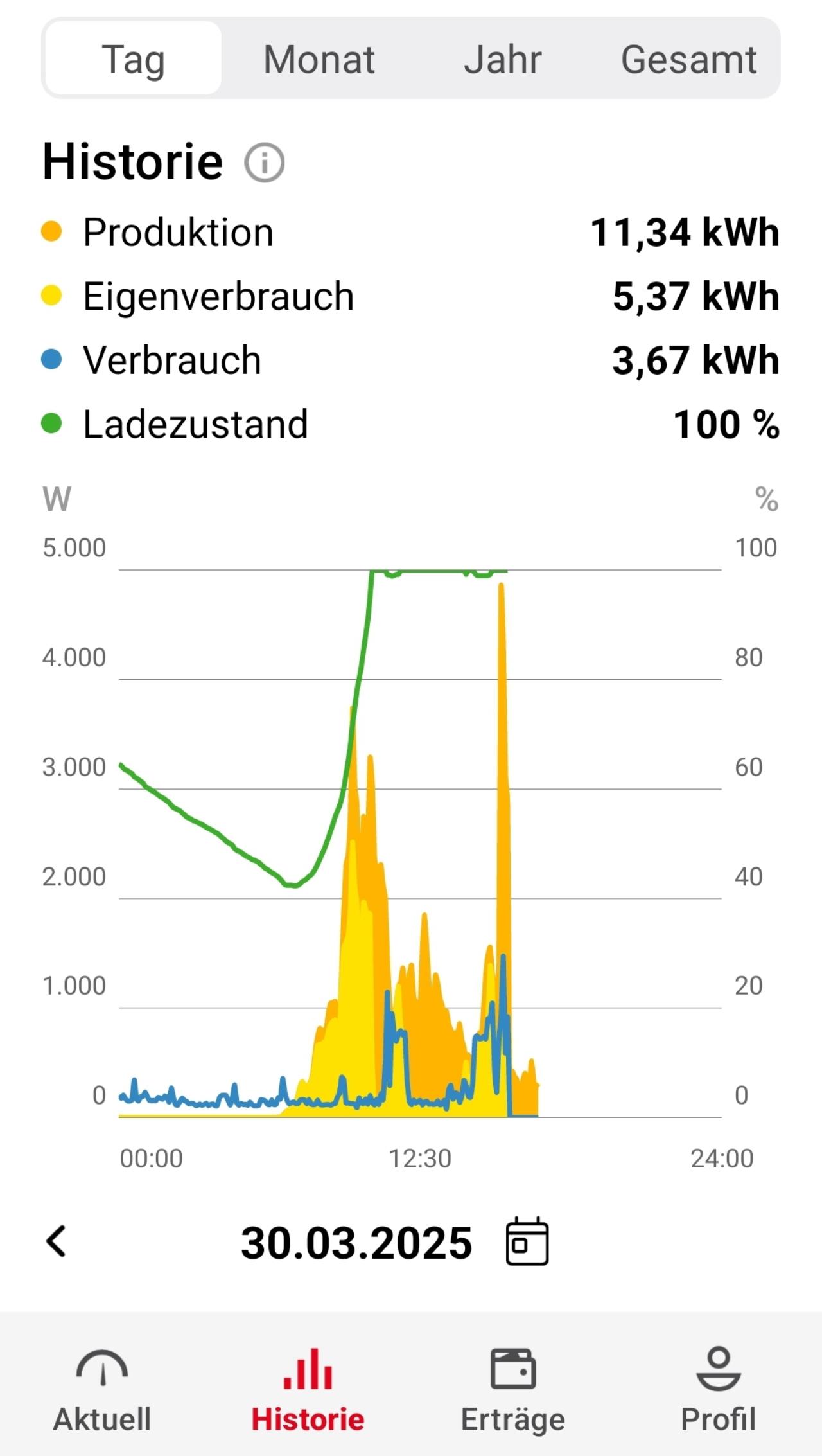Go to the previous day with the arrow

point(57,1241)
